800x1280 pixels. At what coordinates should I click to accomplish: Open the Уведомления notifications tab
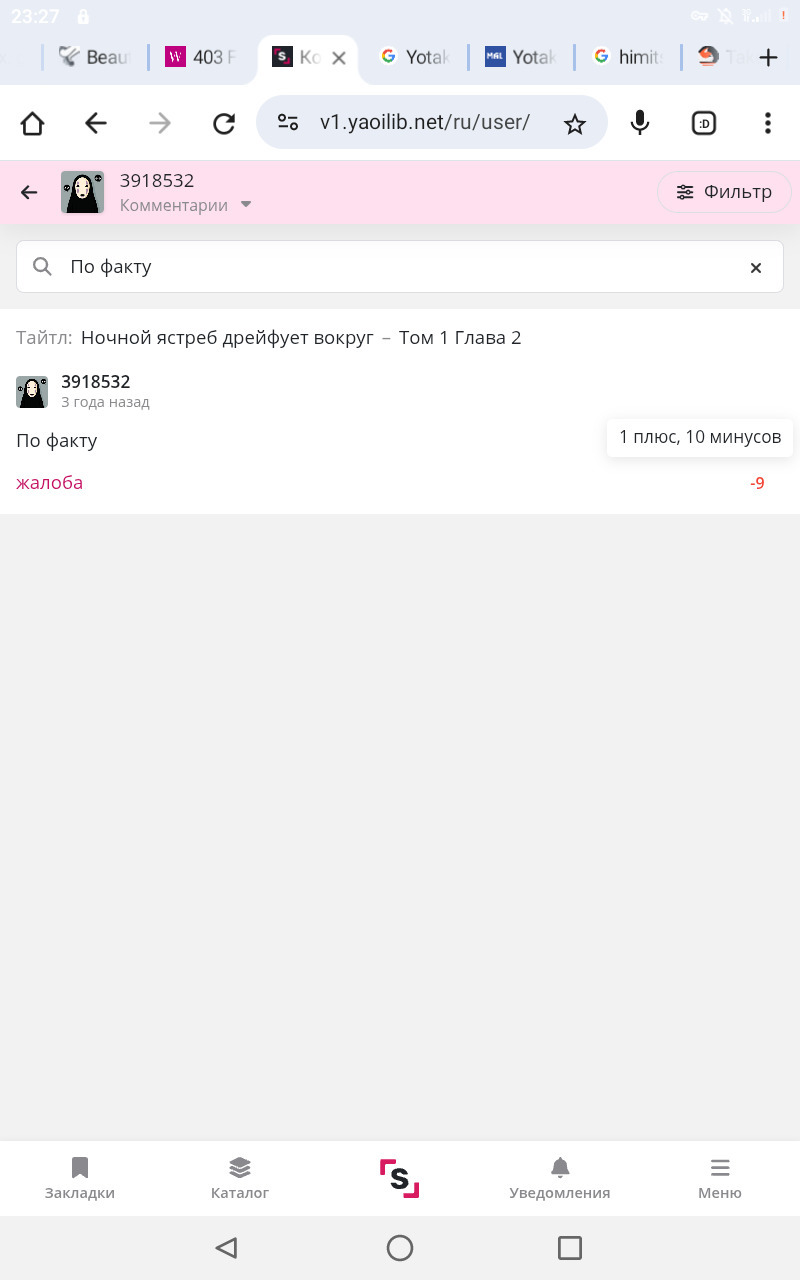[x=560, y=1178]
